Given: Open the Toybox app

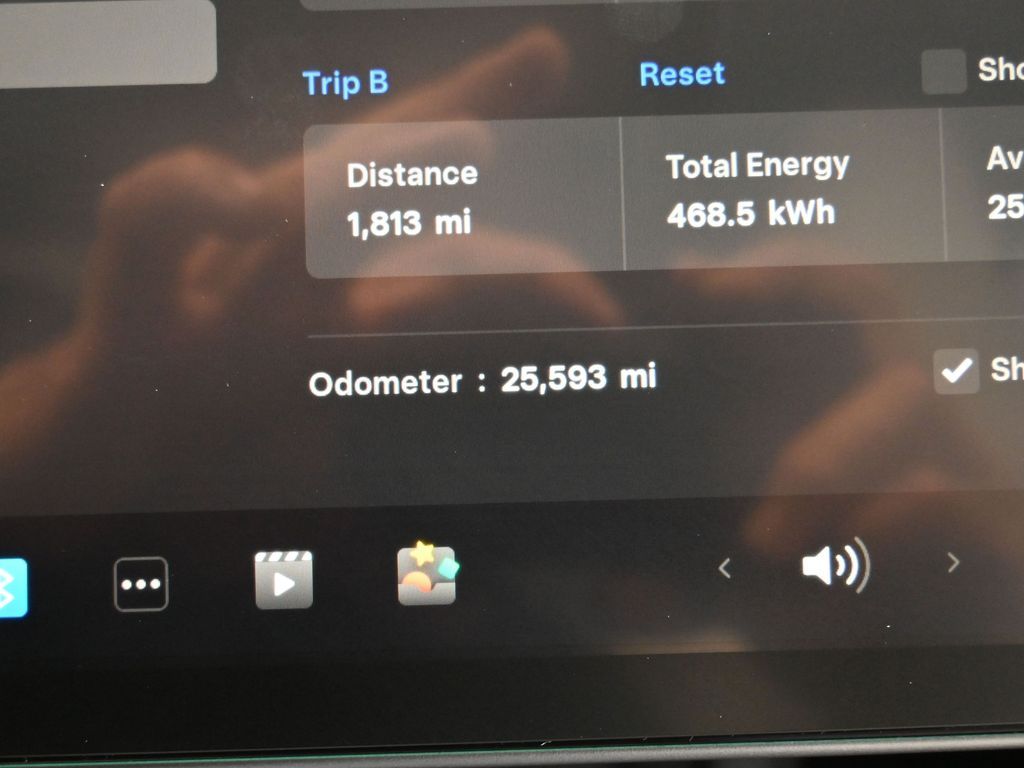Looking at the screenshot, I should (x=427, y=575).
